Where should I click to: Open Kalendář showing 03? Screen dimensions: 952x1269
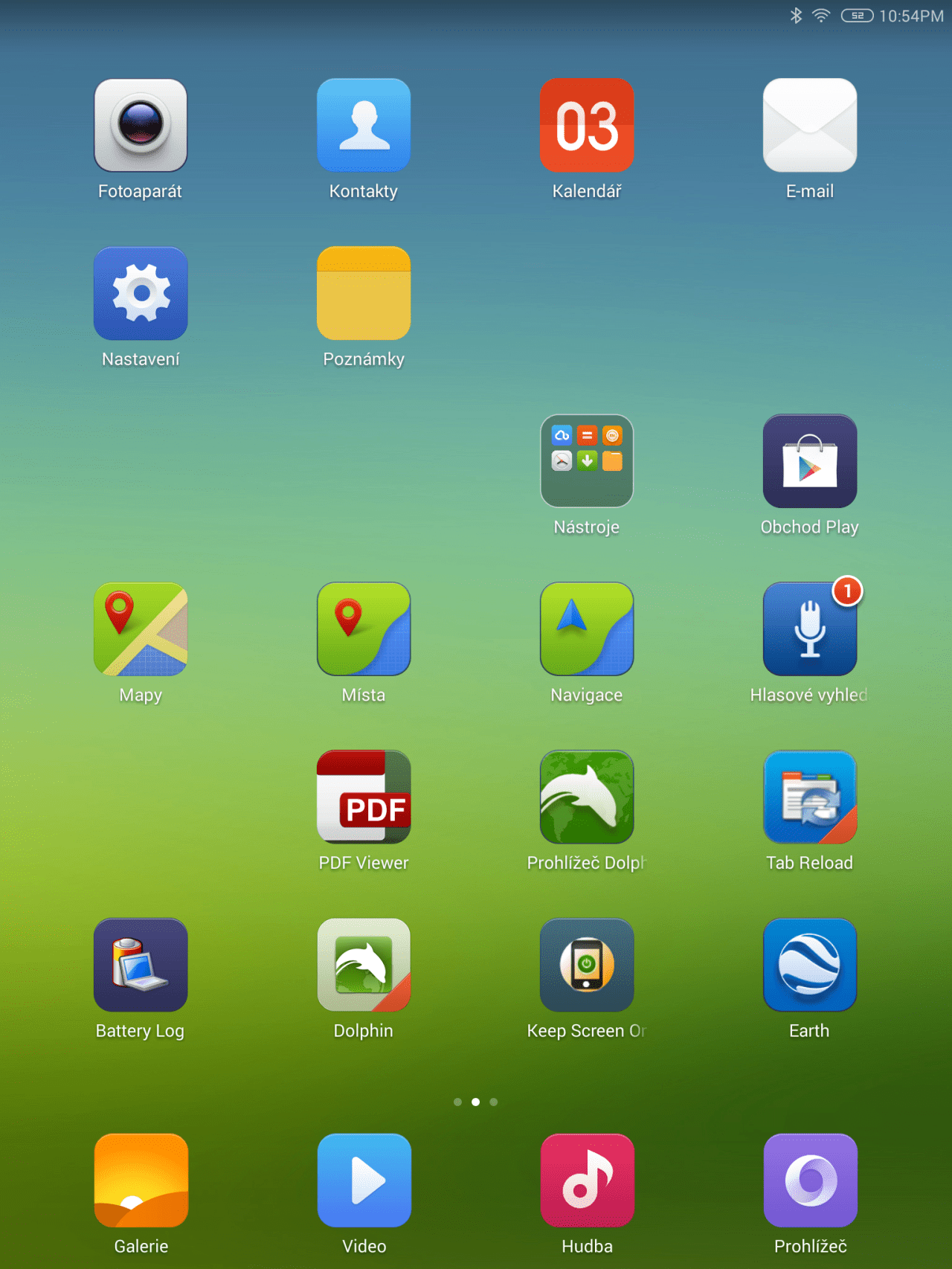587,126
